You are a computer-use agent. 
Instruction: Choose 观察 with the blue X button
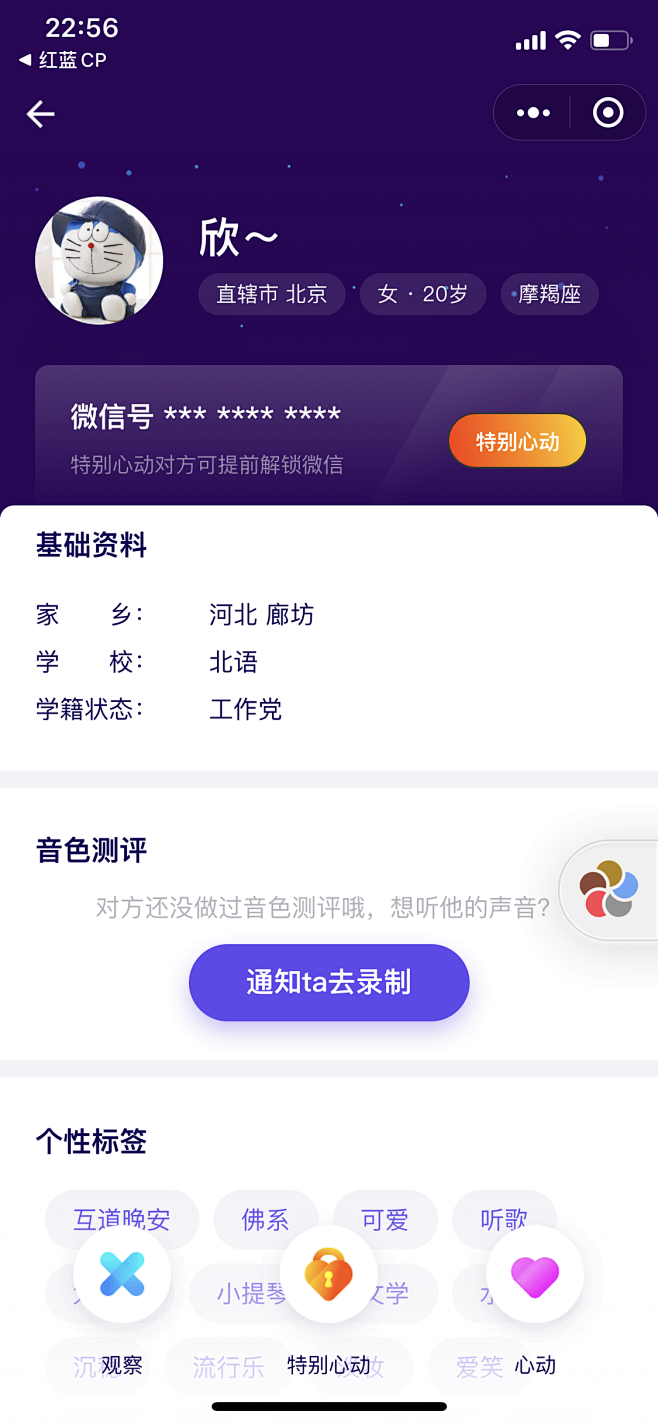coord(122,1274)
